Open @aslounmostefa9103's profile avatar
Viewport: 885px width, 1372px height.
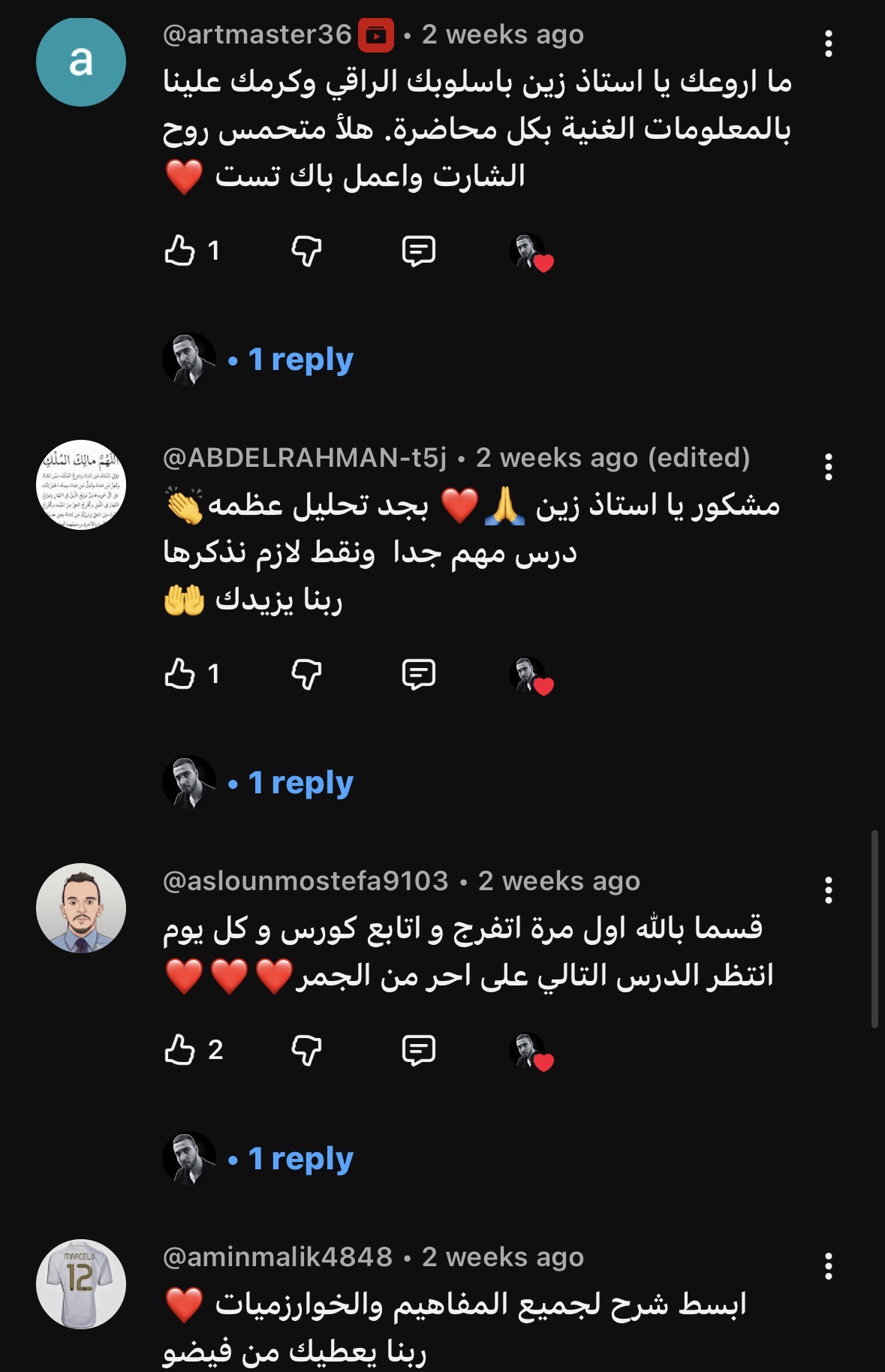pyautogui.click(x=81, y=908)
